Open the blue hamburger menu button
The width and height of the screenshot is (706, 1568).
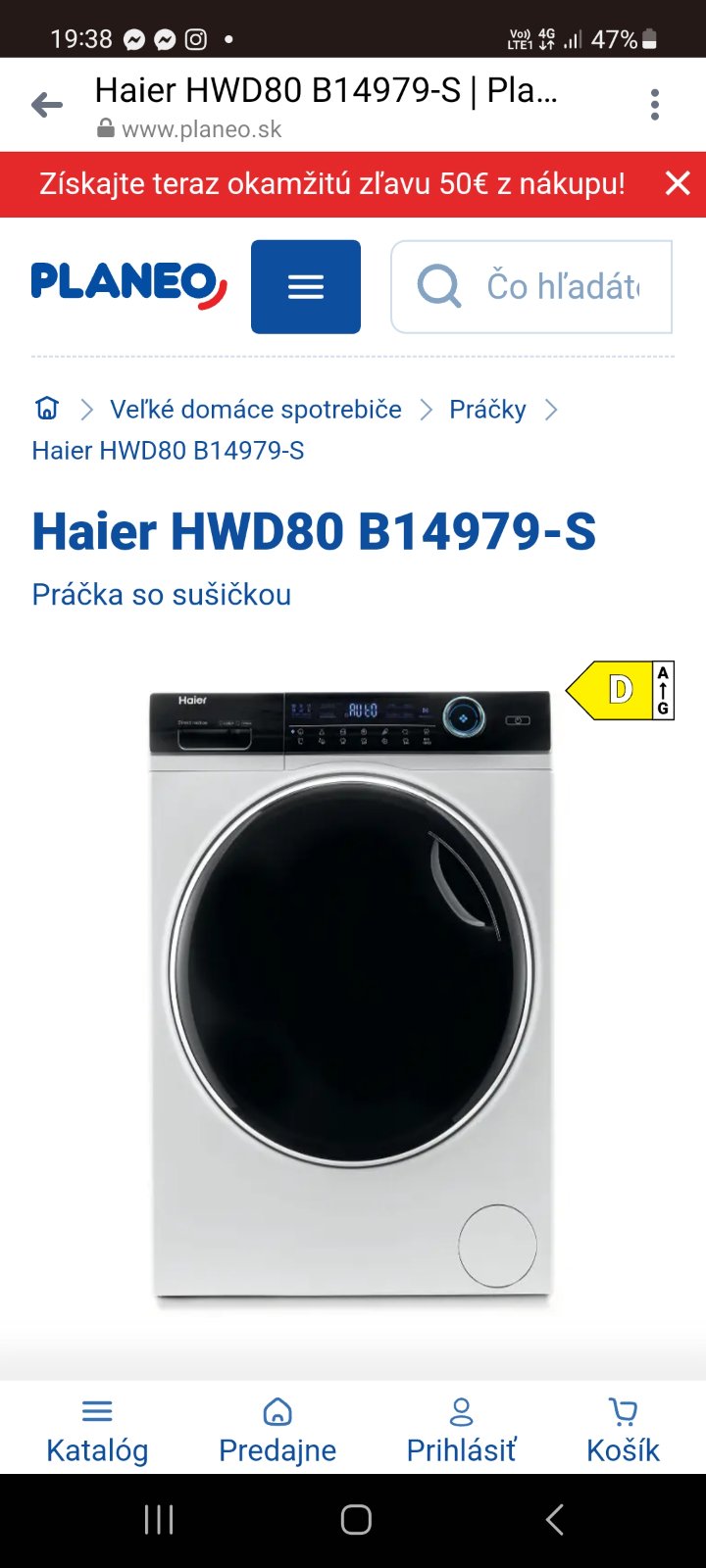[x=306, y=287]
